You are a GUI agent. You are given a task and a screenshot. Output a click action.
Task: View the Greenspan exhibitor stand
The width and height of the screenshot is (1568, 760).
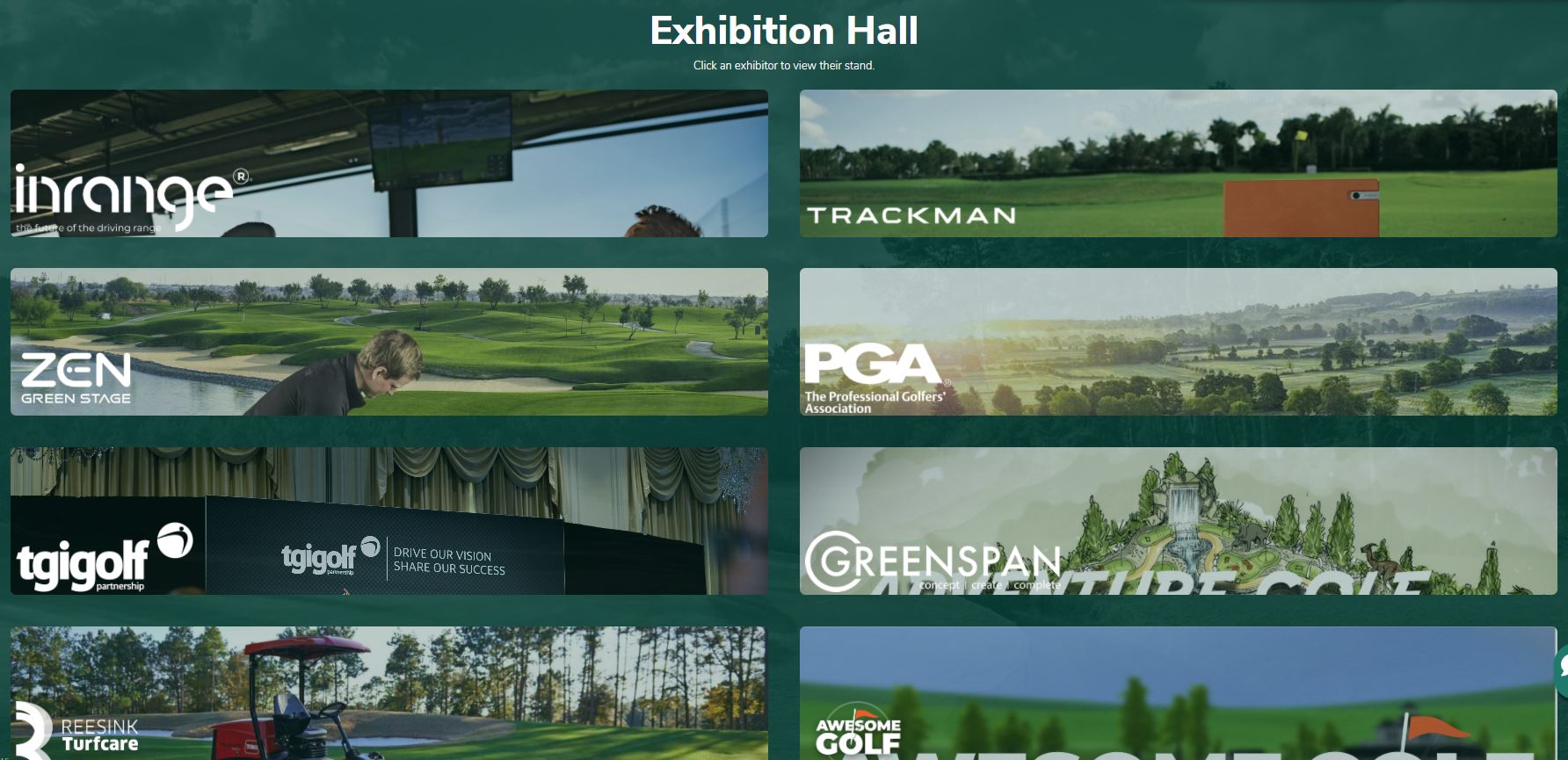tap(1178, 521)
